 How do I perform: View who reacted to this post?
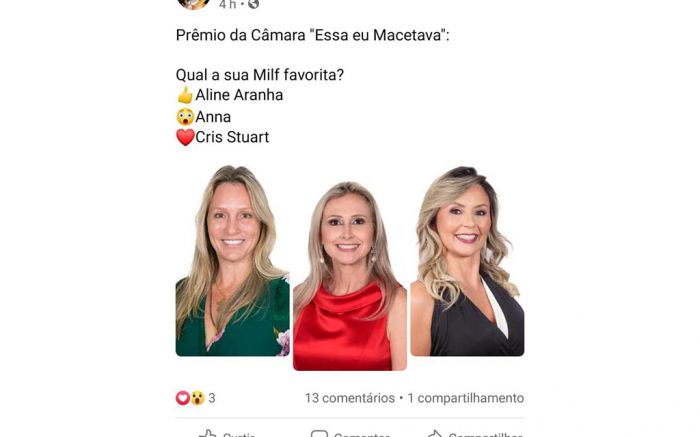coord(196,398)
